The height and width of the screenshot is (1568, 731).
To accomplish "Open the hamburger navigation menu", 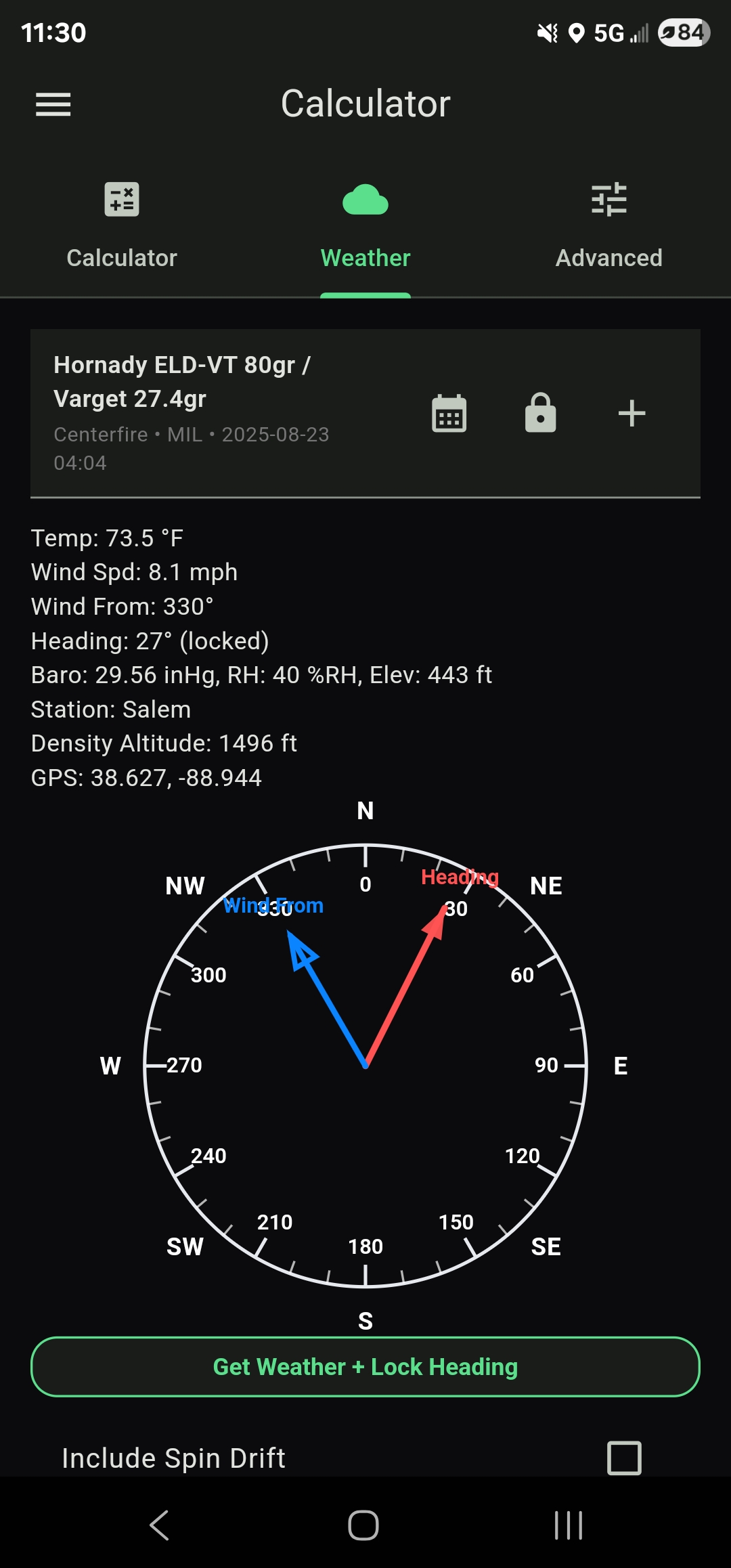I will pos(53,104).
